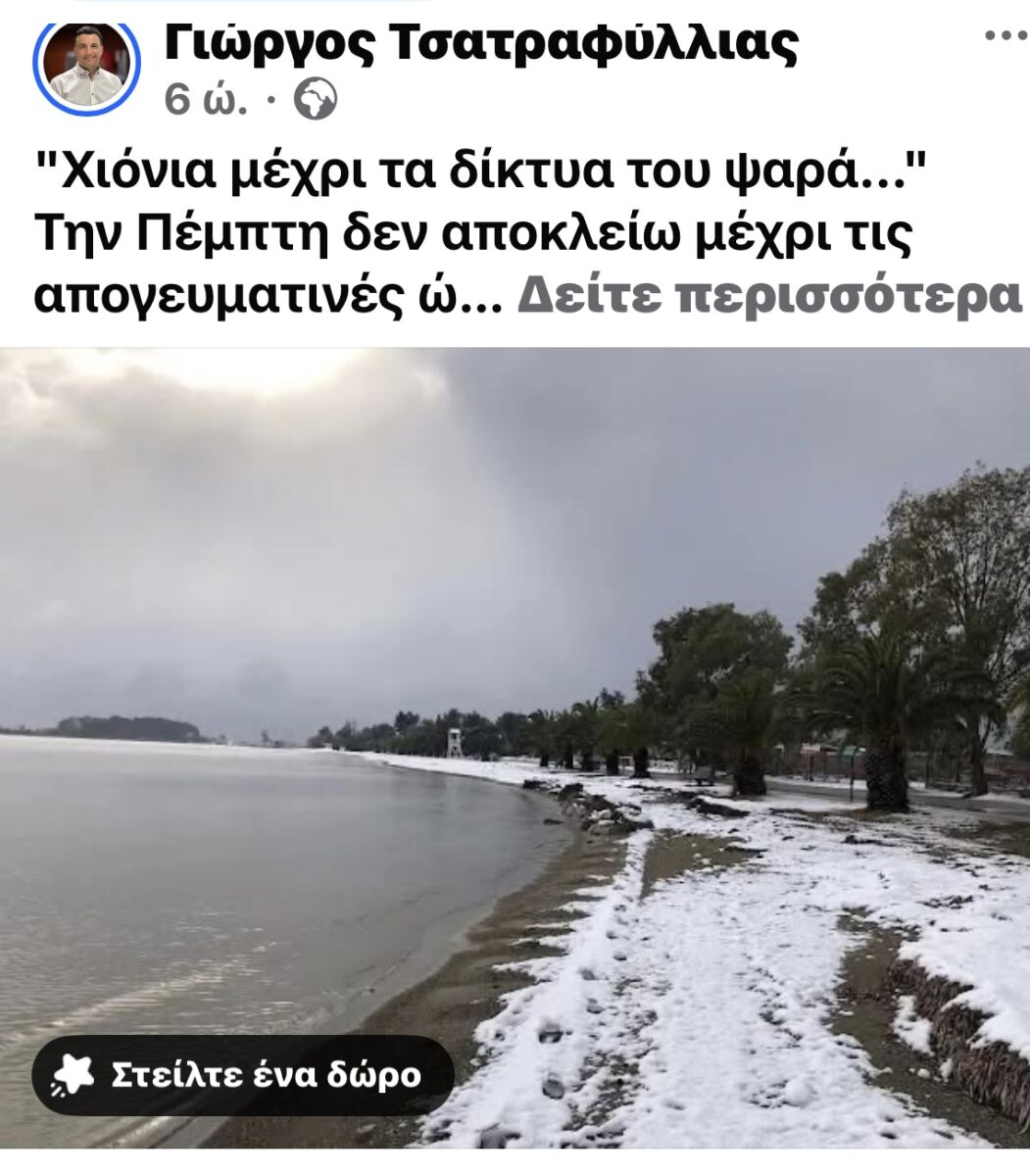
Task: Expand post with Δείτε περισσότερα
Action: pos(769,294)
